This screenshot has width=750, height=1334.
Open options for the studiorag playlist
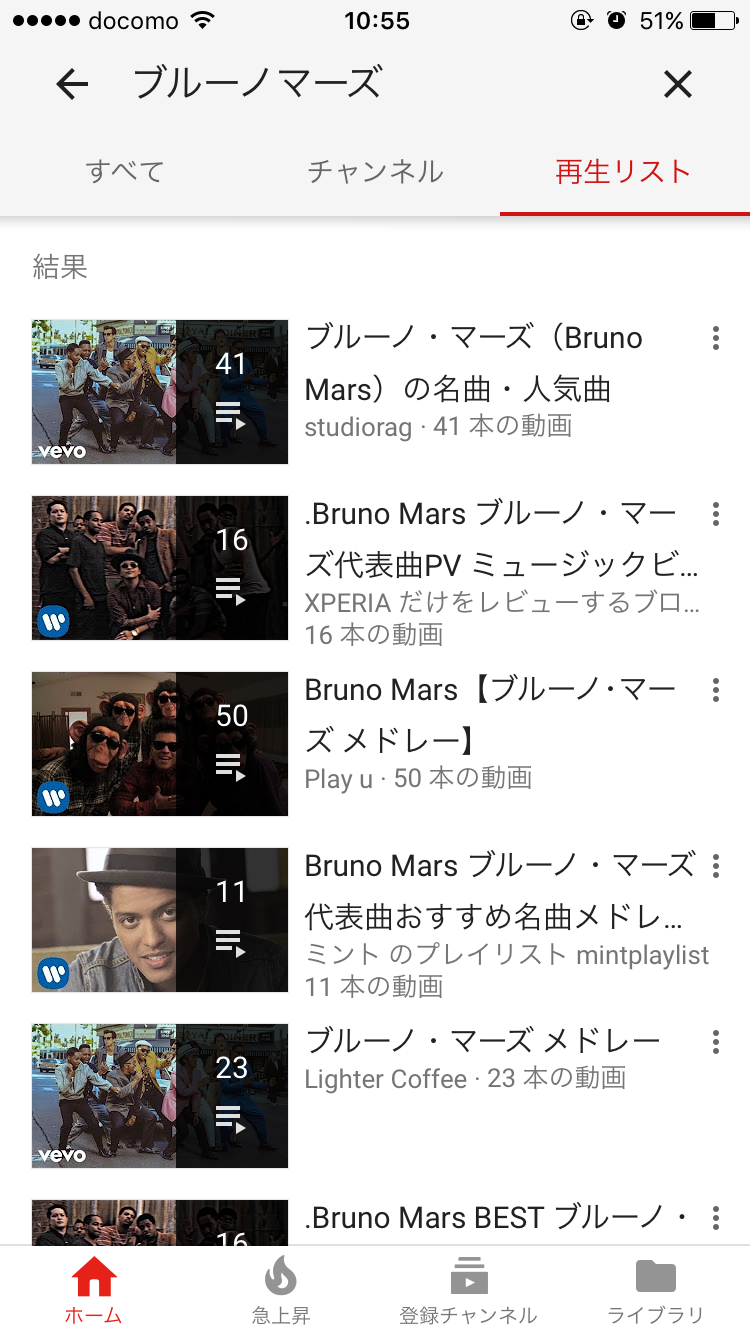pyautogui.click(x=716, y=339)
